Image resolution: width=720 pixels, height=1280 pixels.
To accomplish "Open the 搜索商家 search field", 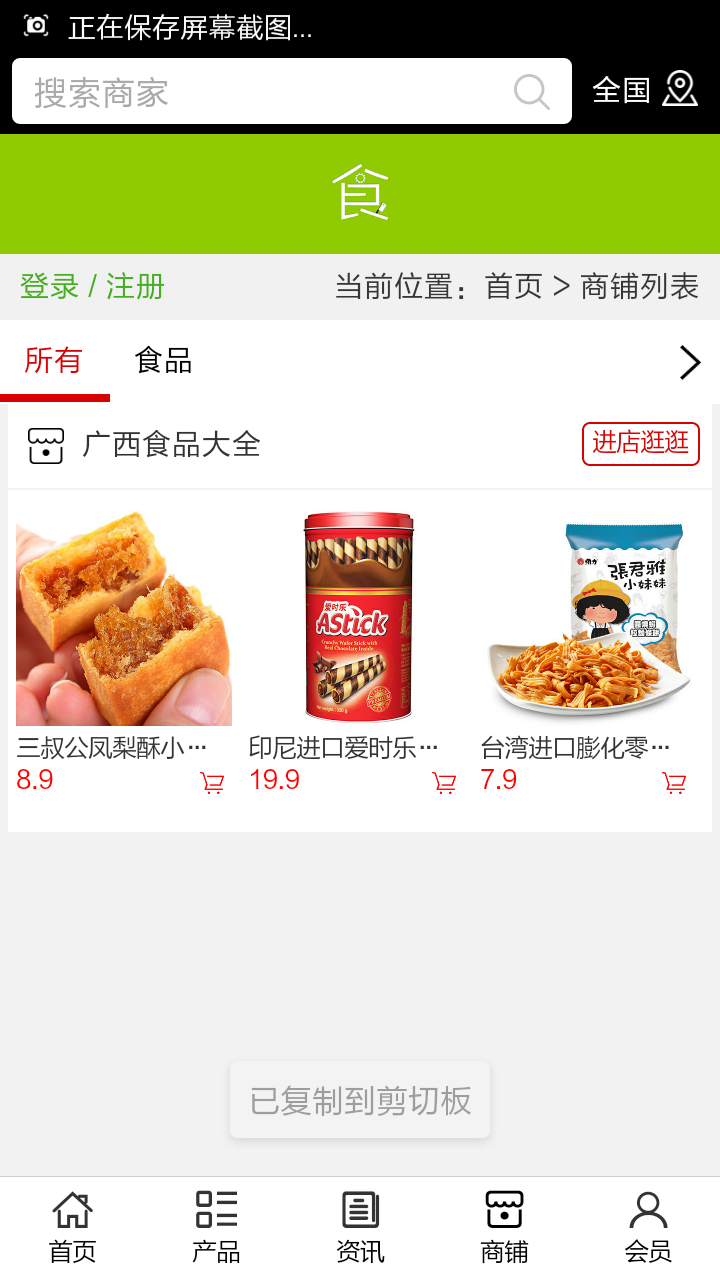I will click(260, 92).
